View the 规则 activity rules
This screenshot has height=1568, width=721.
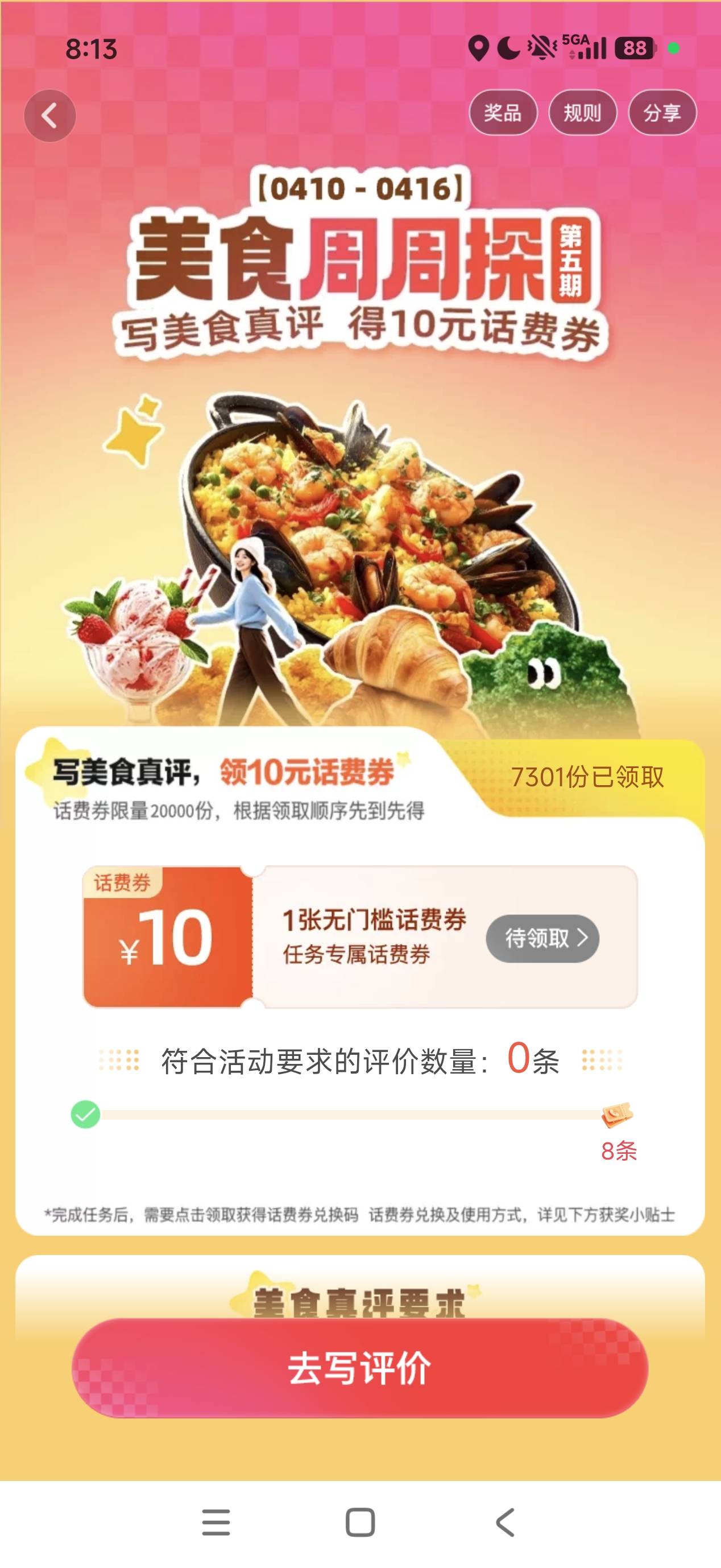[x=582, y=113]
